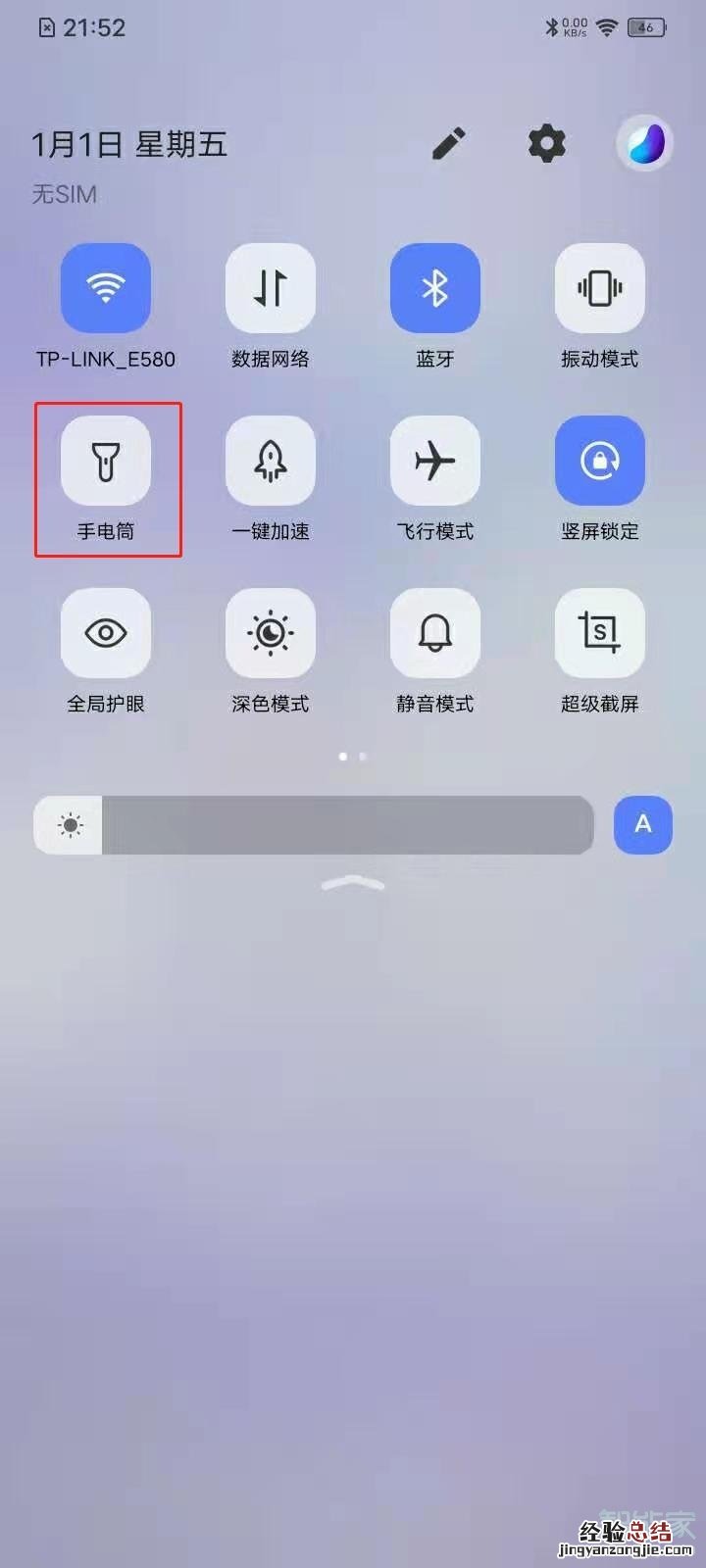Toggle auto brightness with the A button
The image size is (706, 1568).
click(643, 824)
